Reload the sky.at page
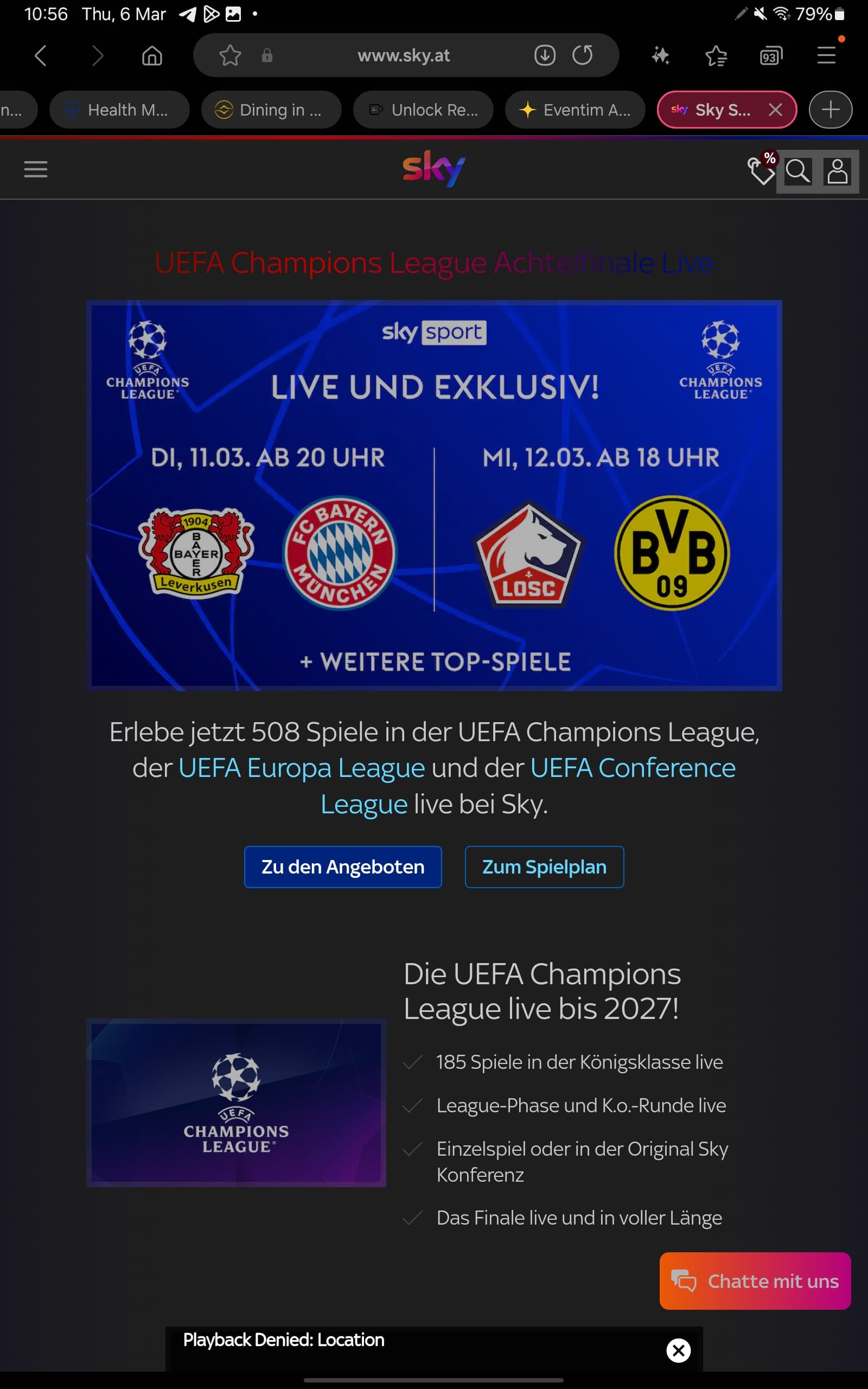 (x=582, y=56)
